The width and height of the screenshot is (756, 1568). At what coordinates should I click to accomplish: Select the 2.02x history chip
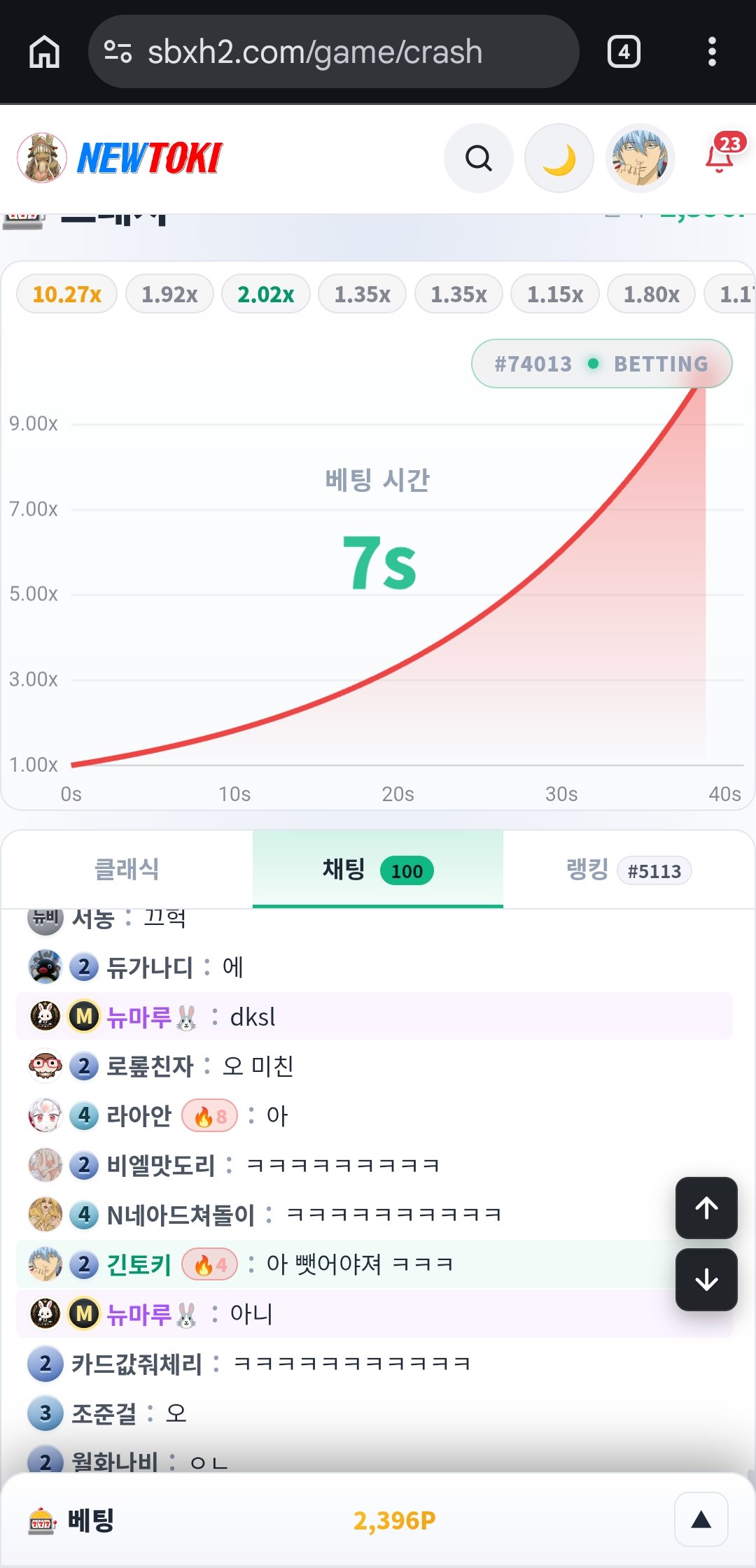tap(266, 294)
